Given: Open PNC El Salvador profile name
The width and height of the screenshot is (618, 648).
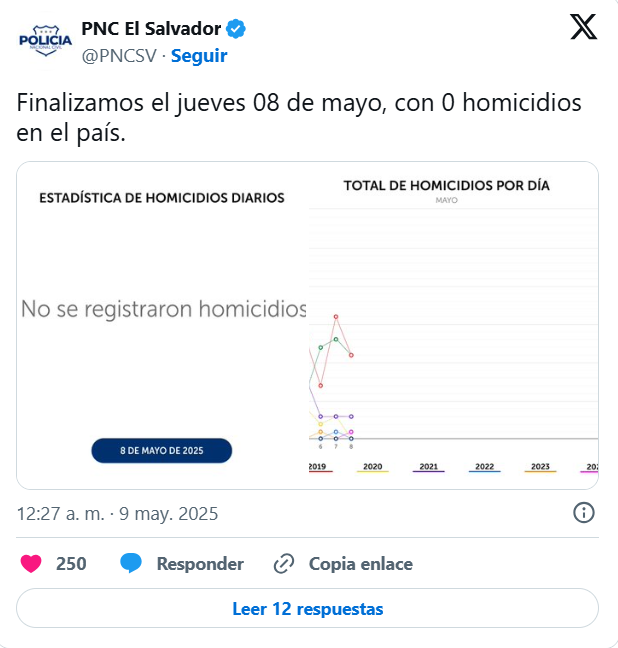Looking at the screenshot, I should (151, 29).
